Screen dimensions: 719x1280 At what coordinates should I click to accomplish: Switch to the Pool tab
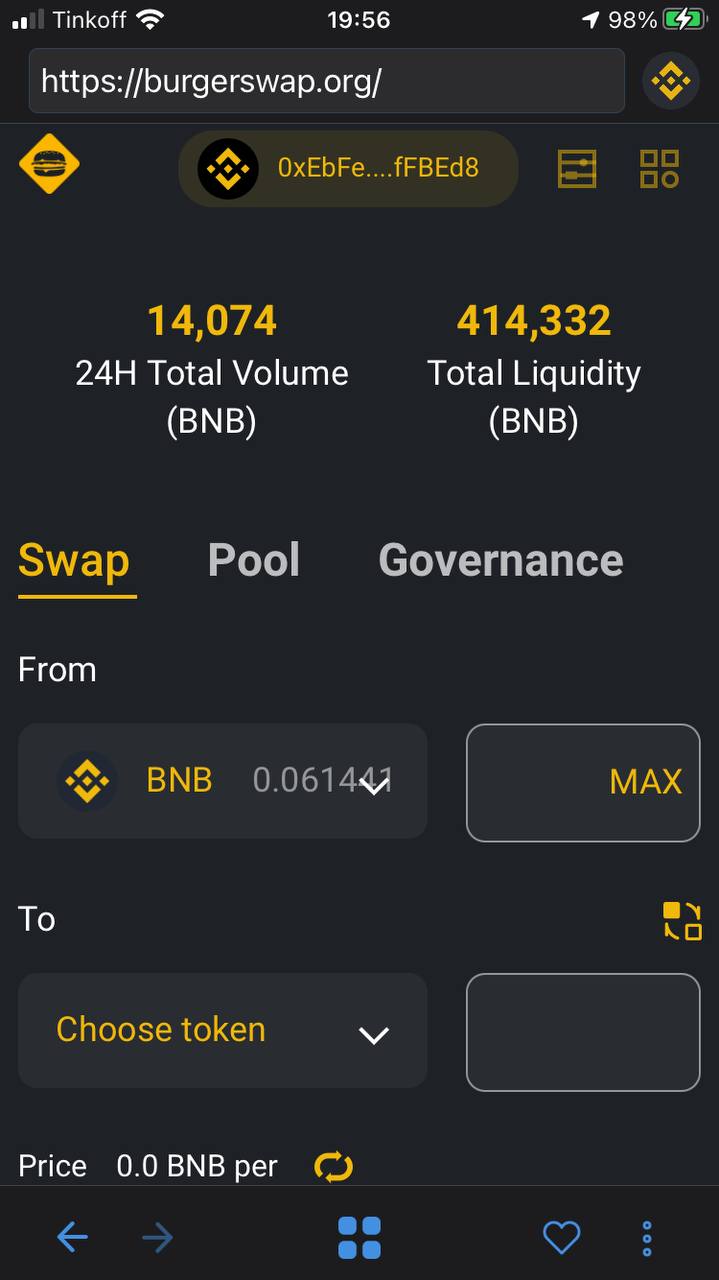(x=254, y=560)
